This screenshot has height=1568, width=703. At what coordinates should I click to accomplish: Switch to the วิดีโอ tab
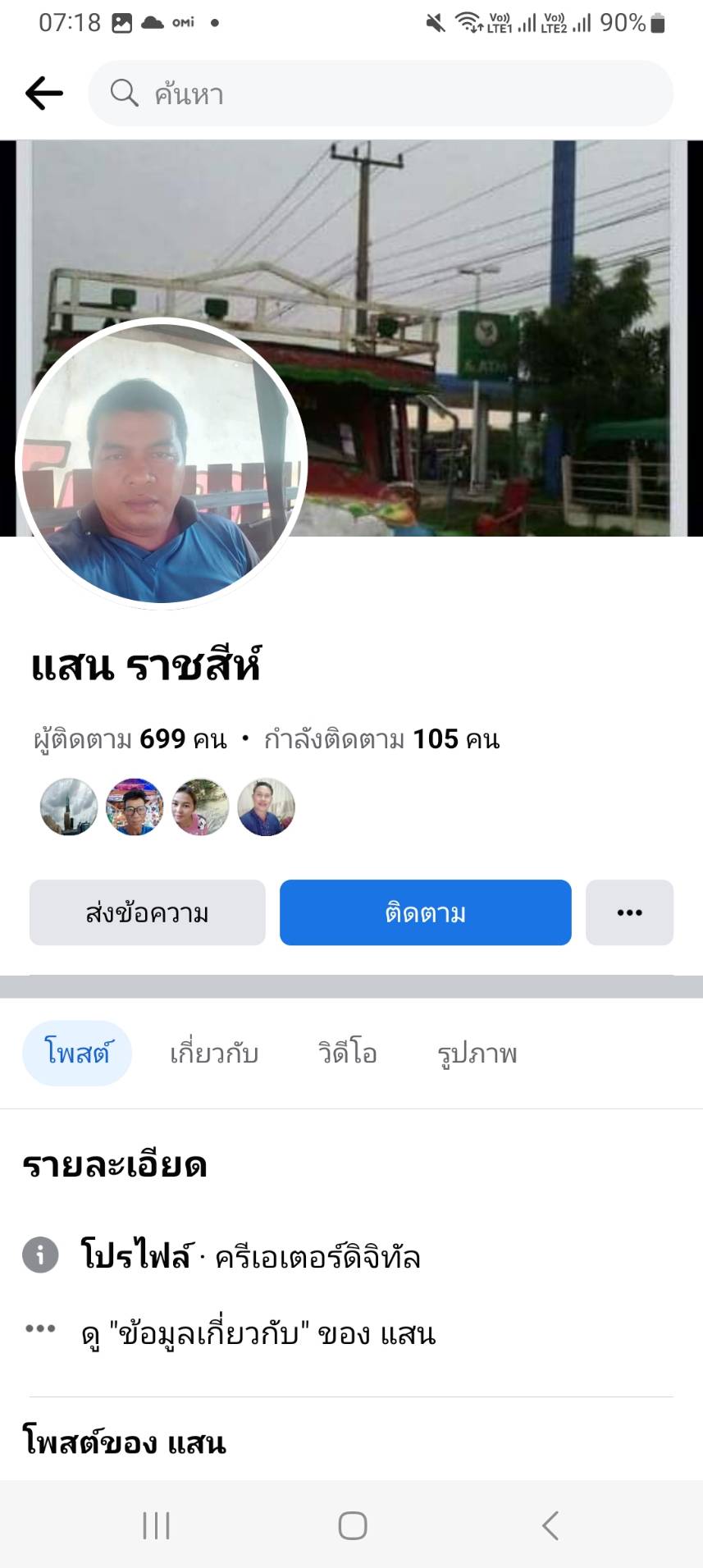click(x=348, y=1054)
